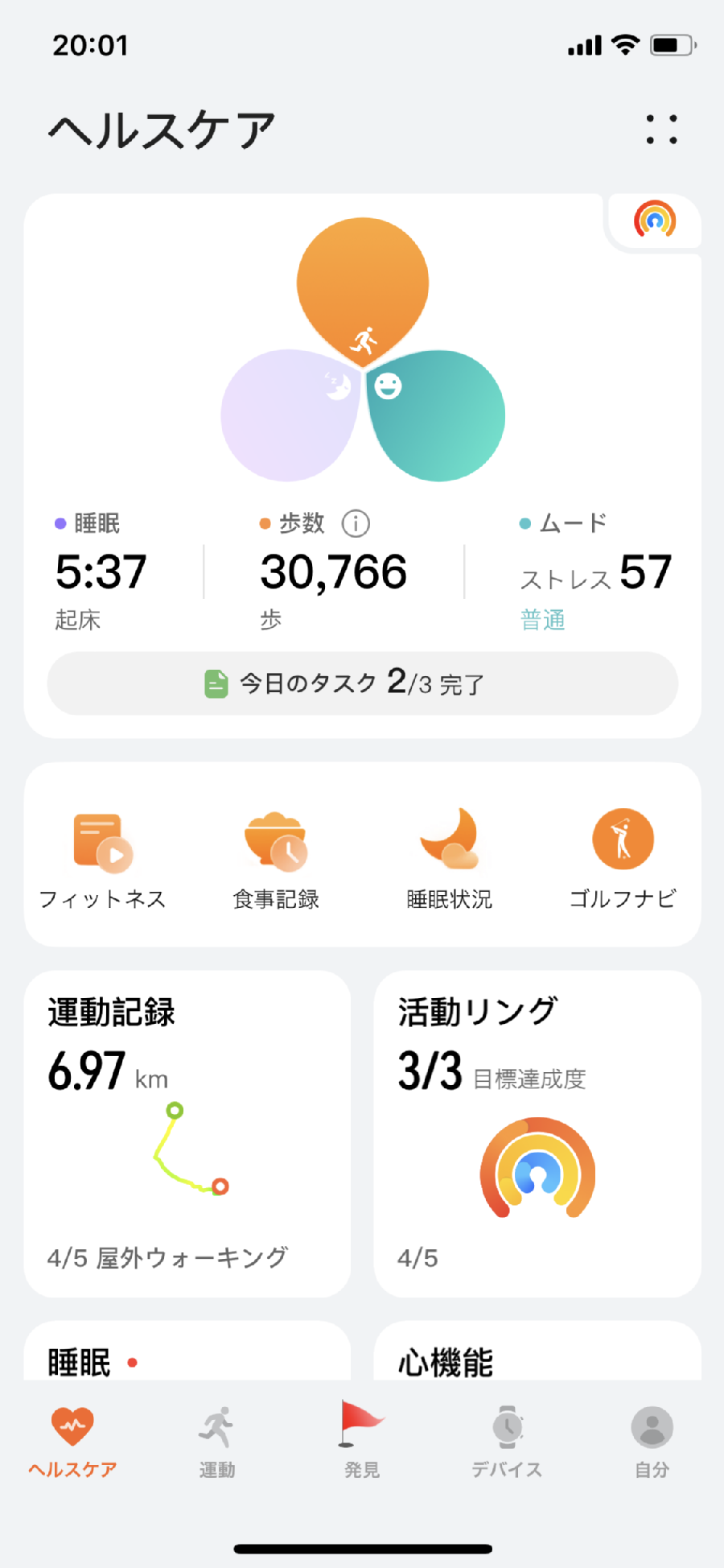Image resolution: width=724 pixels, height=1568 pixels.
Task: View sleep details showing 5:37 起床
Action: click(101, 573)
